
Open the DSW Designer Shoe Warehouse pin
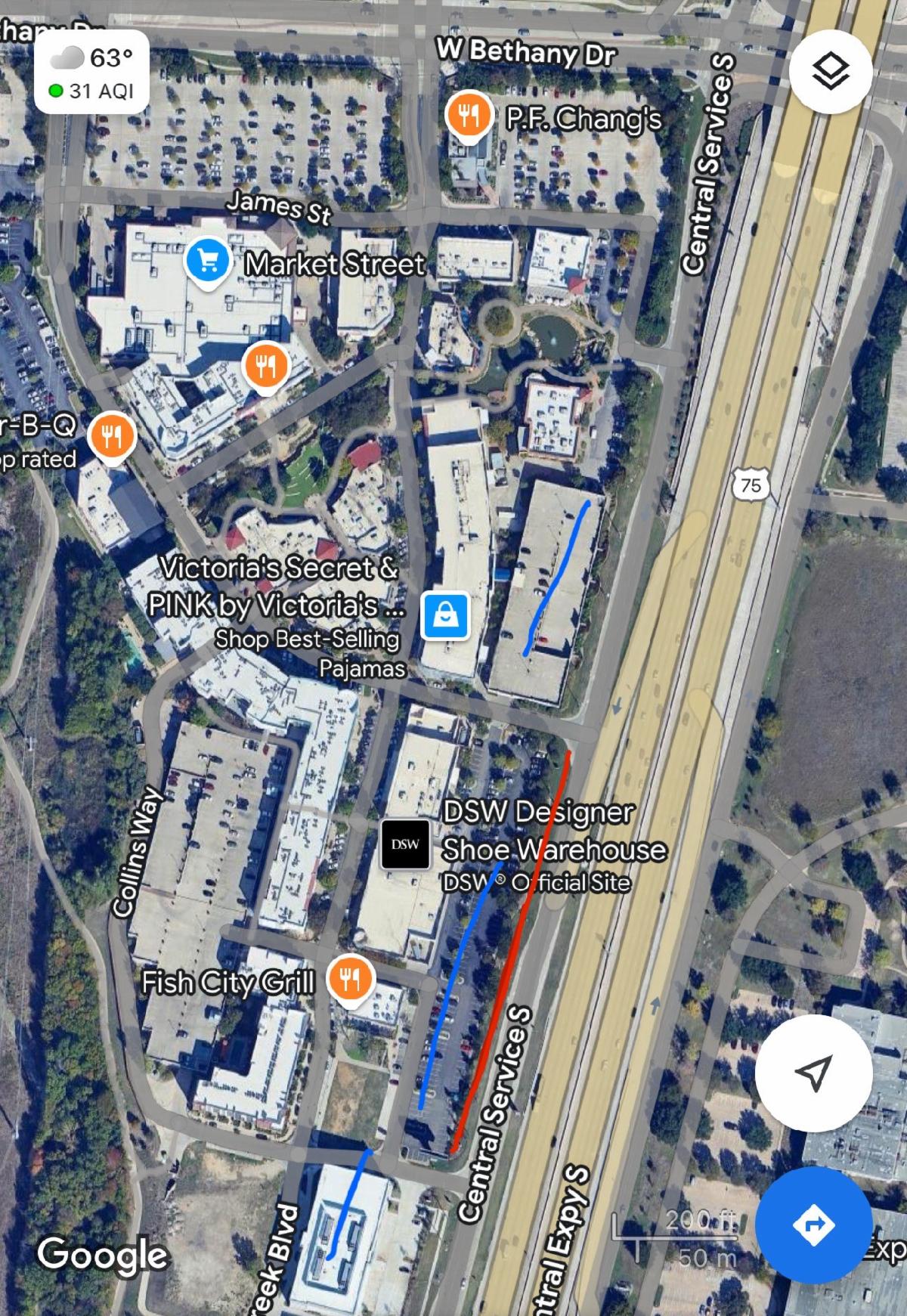tap(405, 844)
